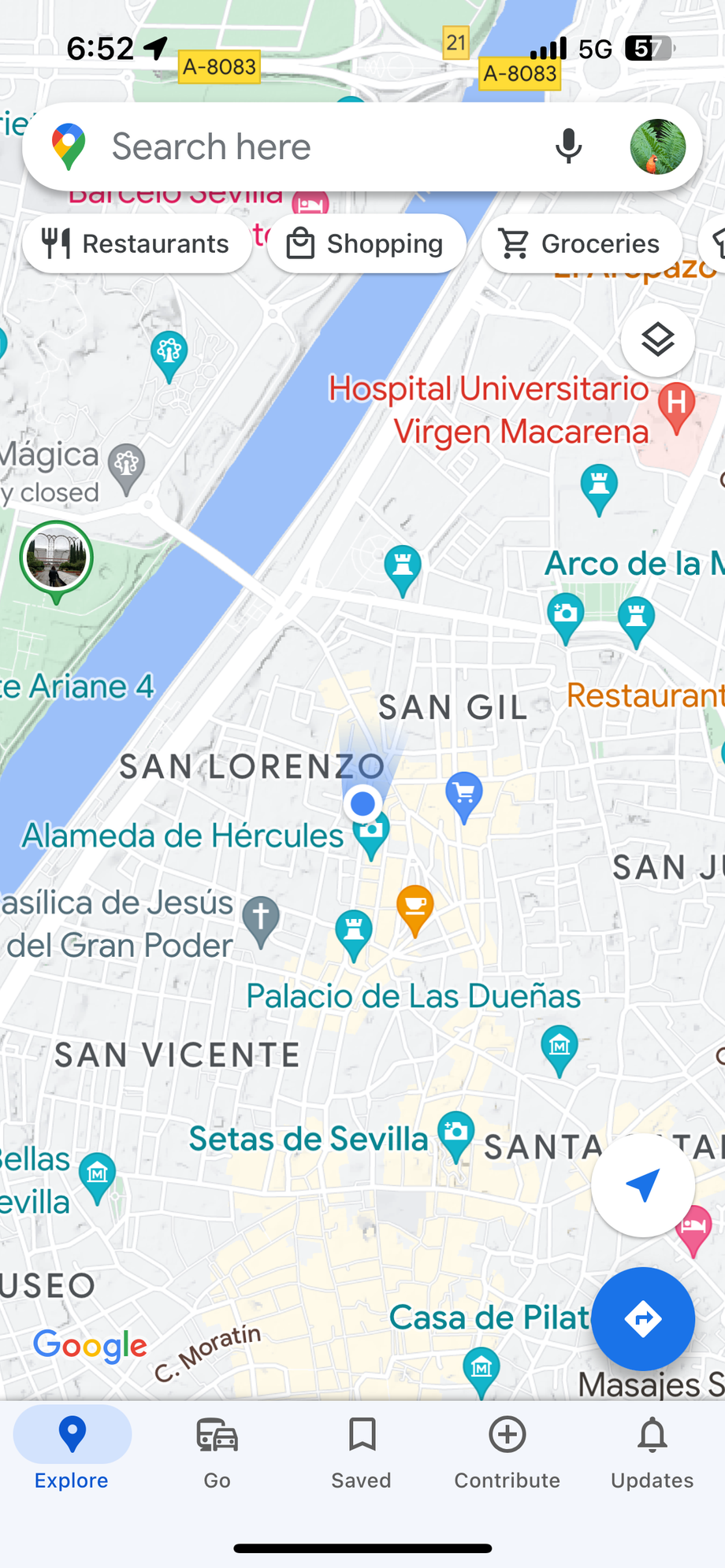Open the photo pin in the park

click(56, 558)
